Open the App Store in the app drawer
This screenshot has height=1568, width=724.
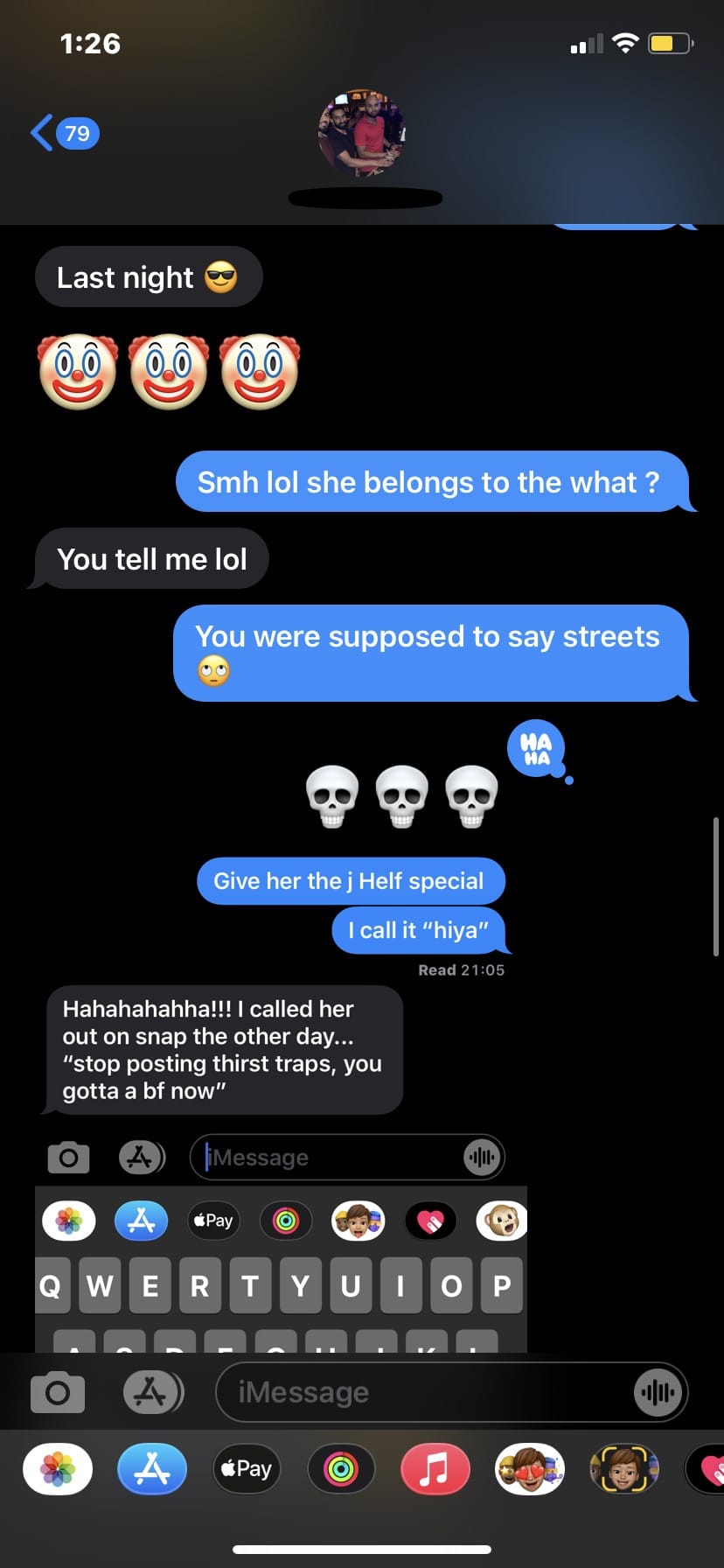pyautogui.click(x=152, y=1468)
